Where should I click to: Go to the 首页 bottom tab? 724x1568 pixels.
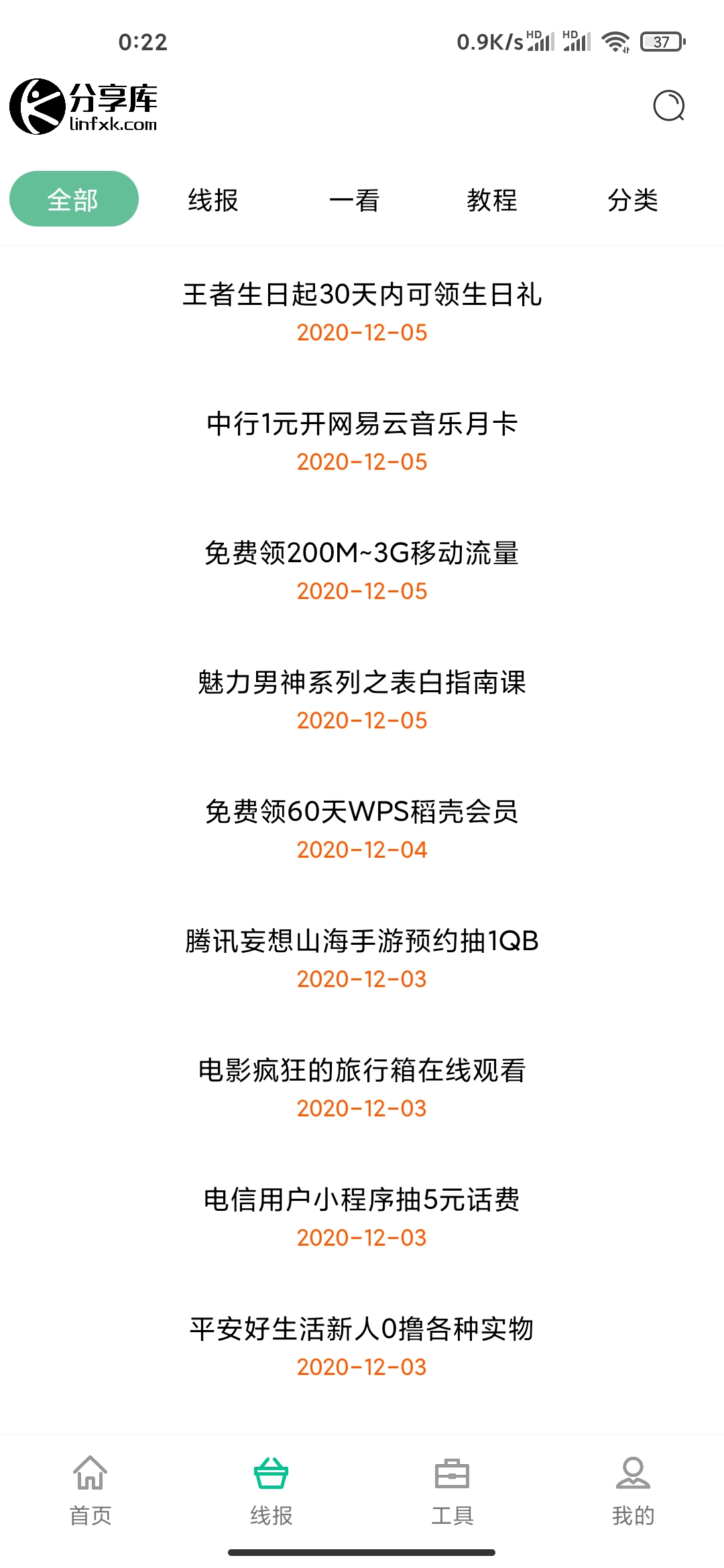click(x=90, y=1491)
